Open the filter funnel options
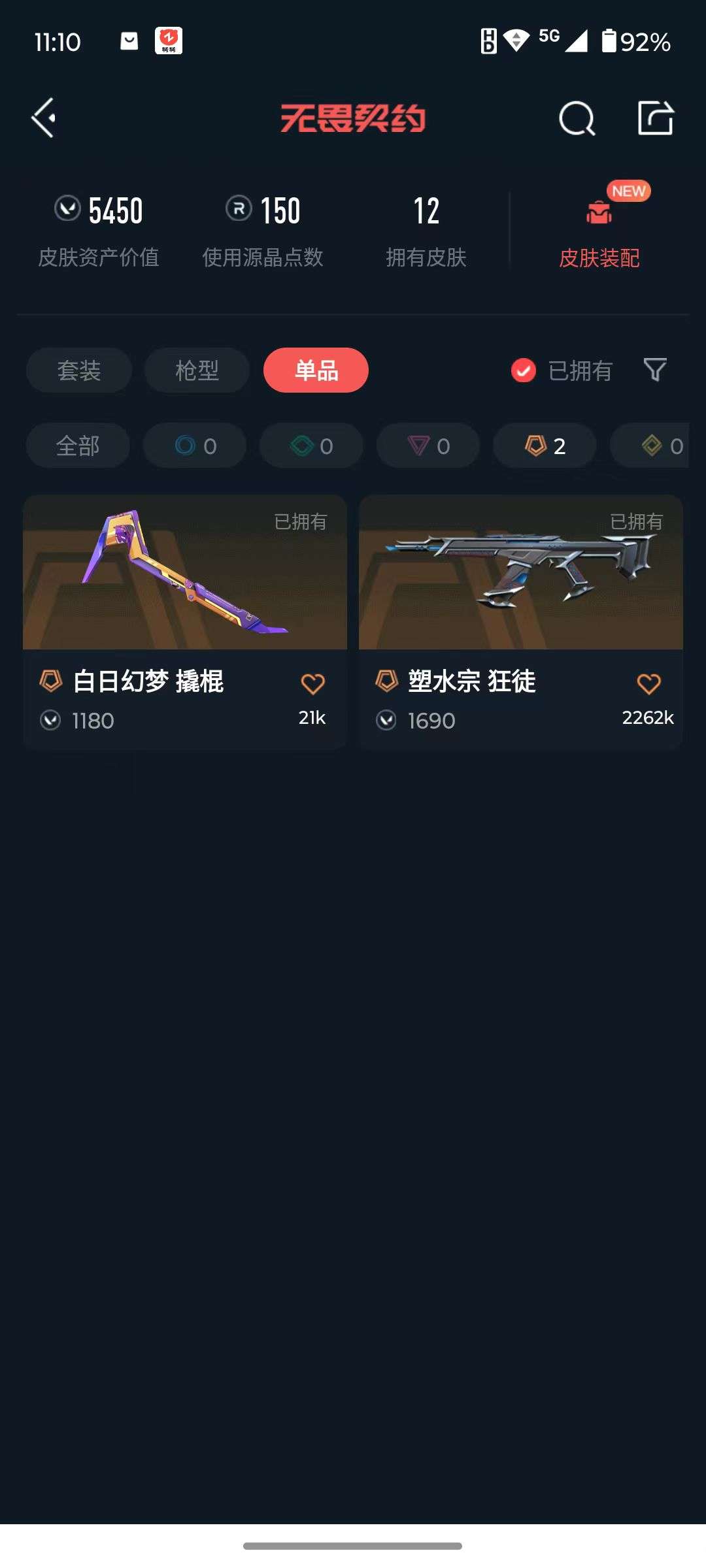The height and width of the screenshot is (1568, 706). (x=654, y=370)
